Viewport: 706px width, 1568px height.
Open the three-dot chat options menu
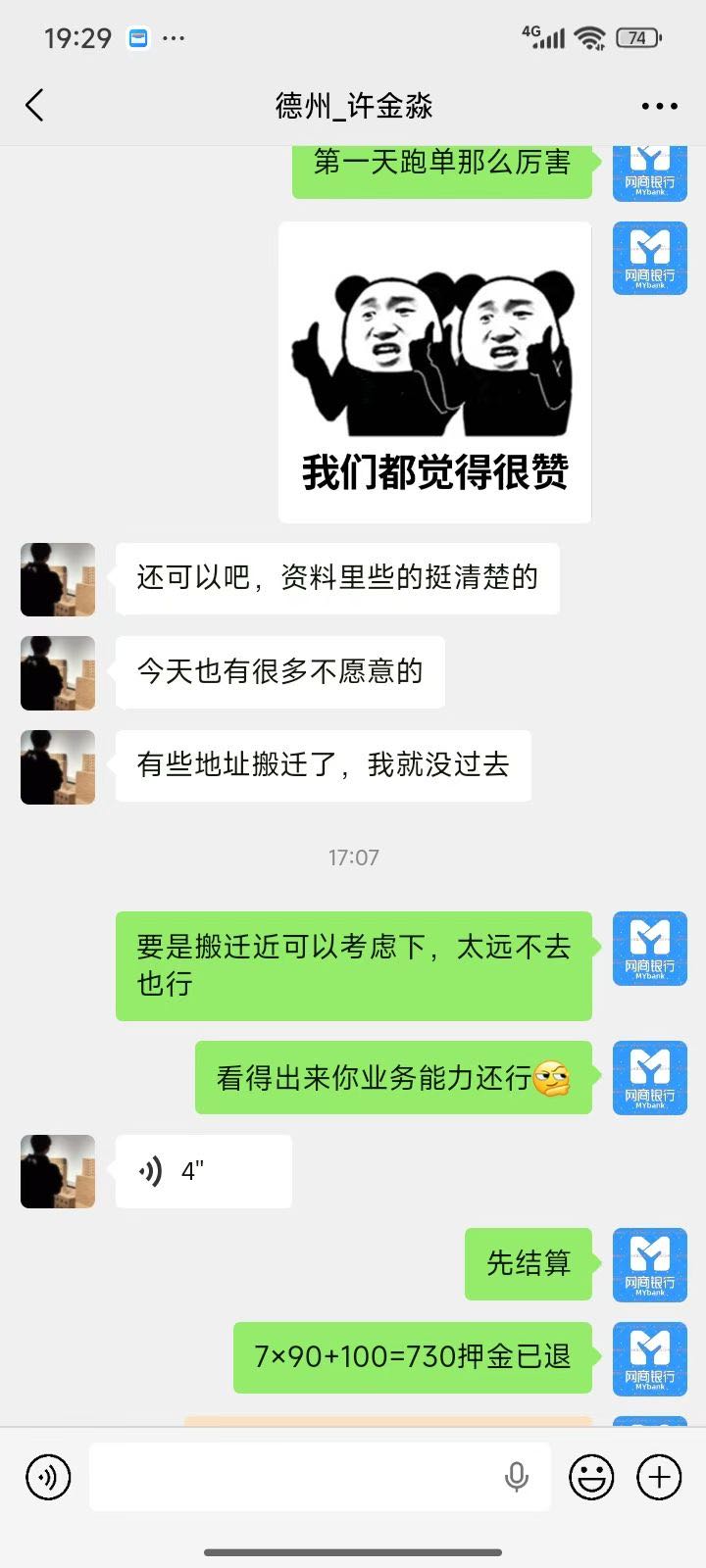(x=658, y=105)
